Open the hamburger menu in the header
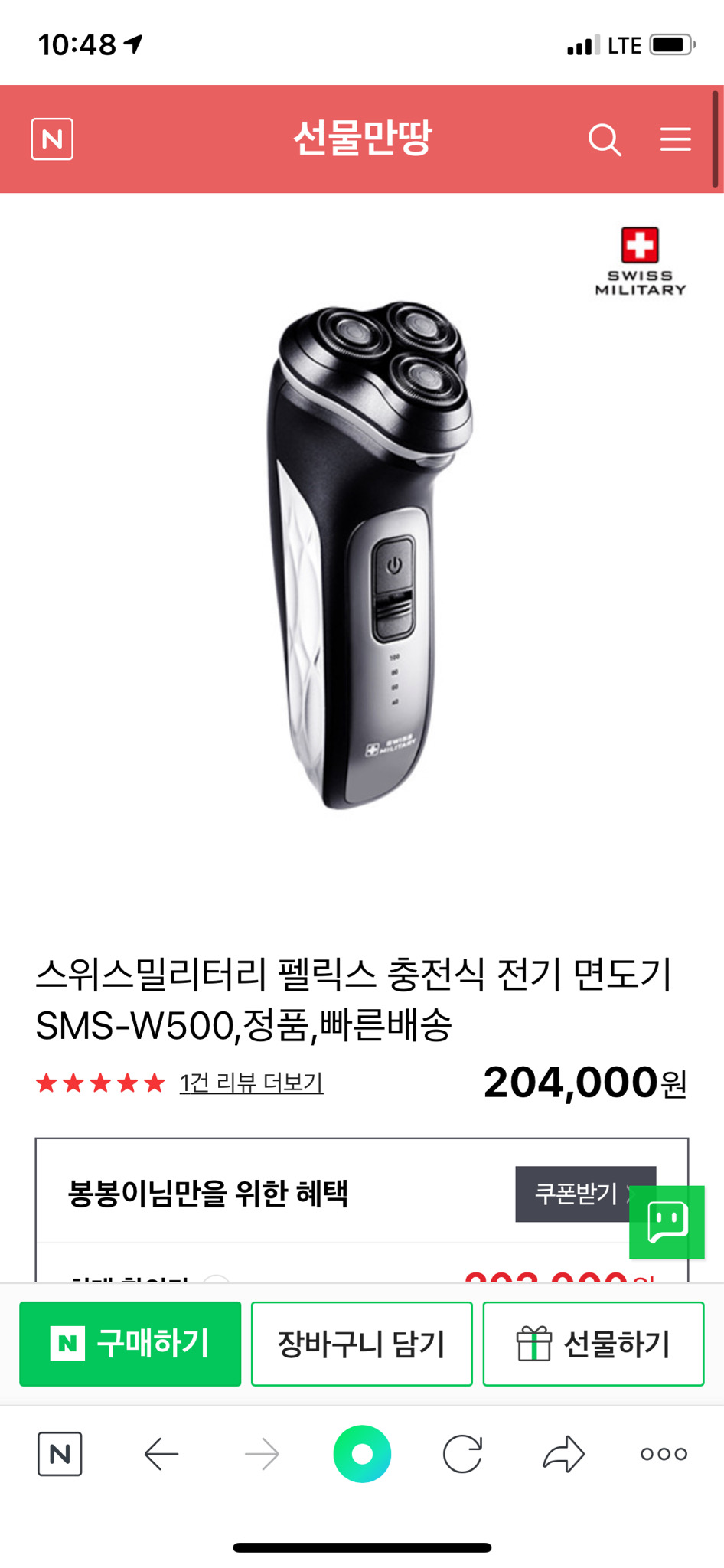 pos(675,139)
